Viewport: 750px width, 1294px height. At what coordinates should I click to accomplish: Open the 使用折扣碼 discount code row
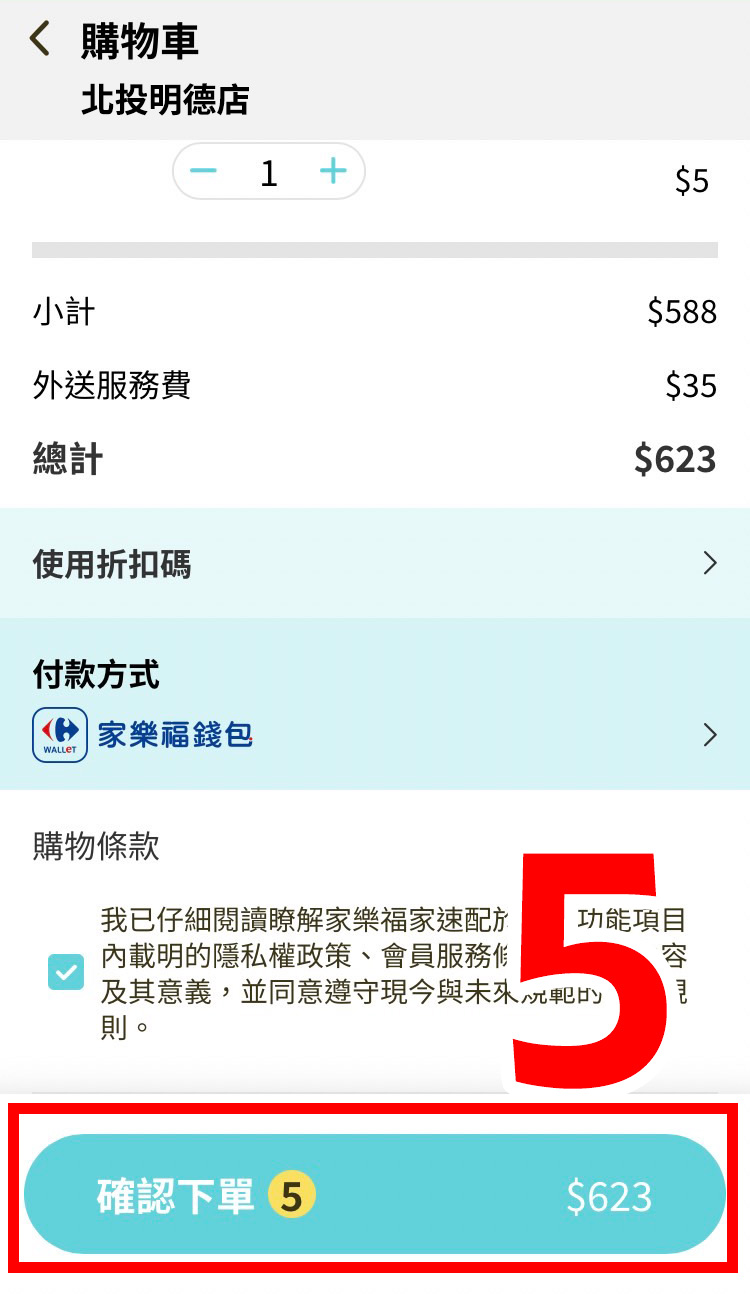click(x=375, y=564)
